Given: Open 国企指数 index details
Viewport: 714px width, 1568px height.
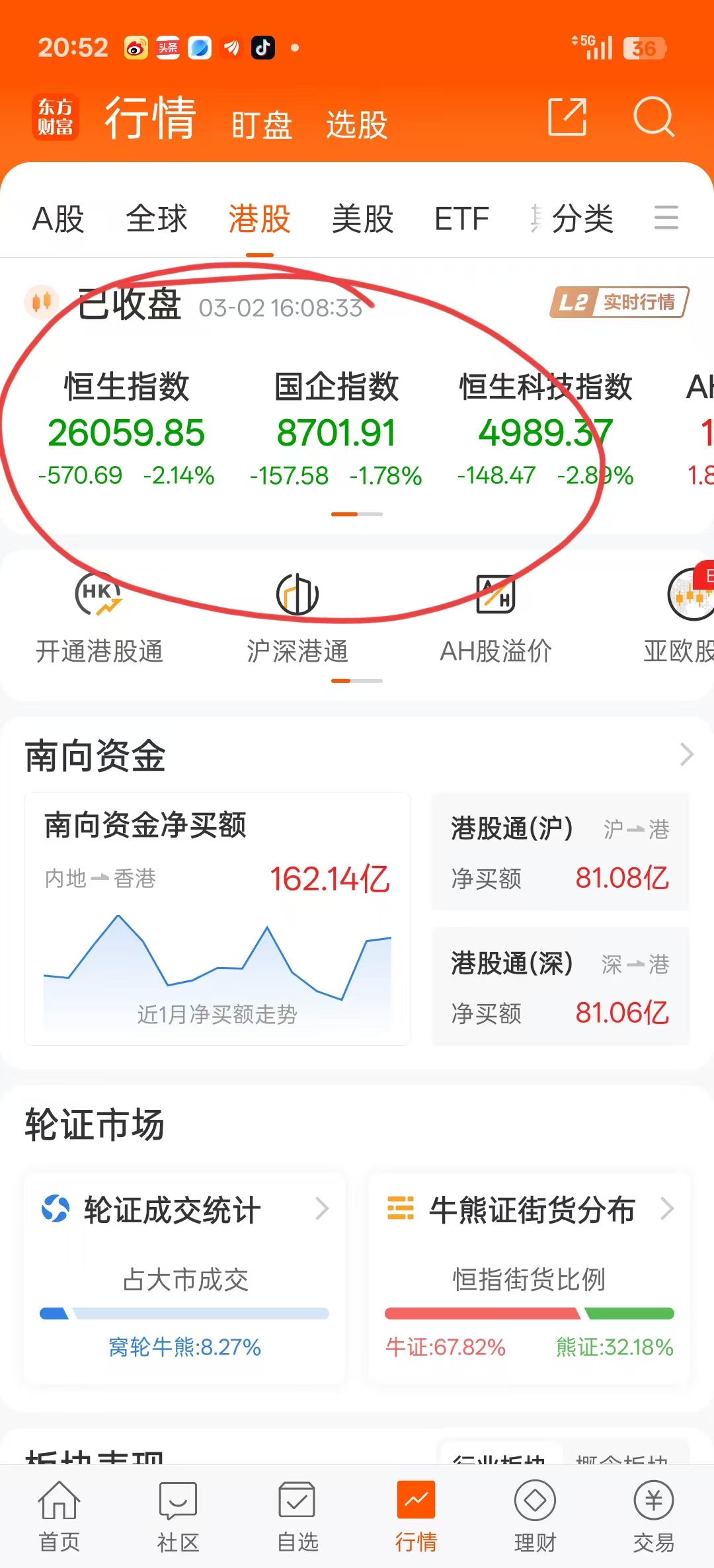Looking at the screenshot, I should [x=336, y=430].
